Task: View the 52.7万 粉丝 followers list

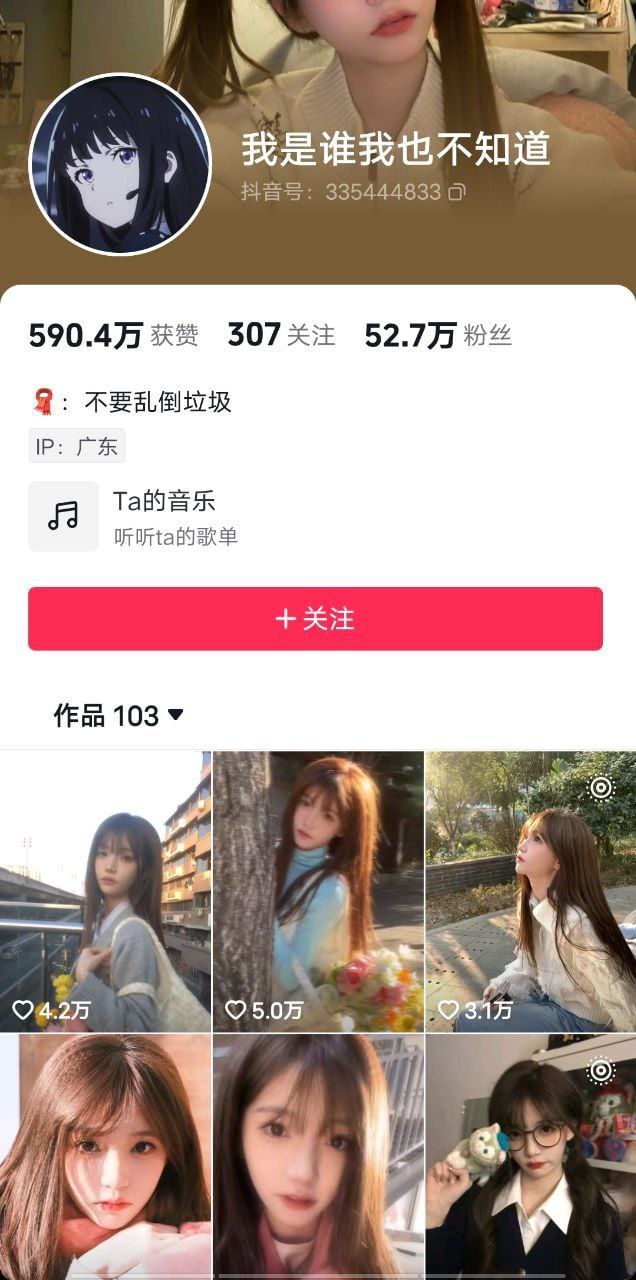Action: click(x=437, y=335)
